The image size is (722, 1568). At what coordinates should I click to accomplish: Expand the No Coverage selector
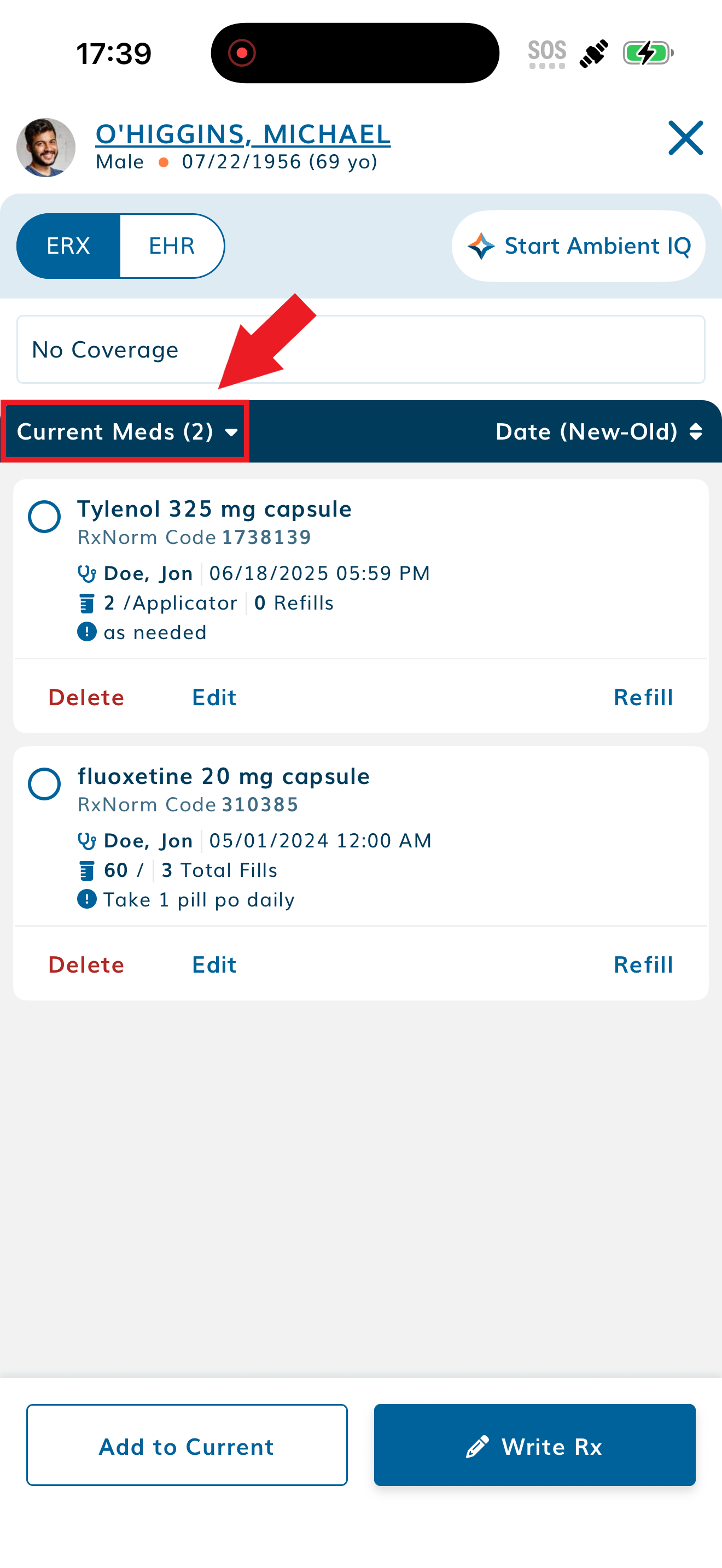361,349
